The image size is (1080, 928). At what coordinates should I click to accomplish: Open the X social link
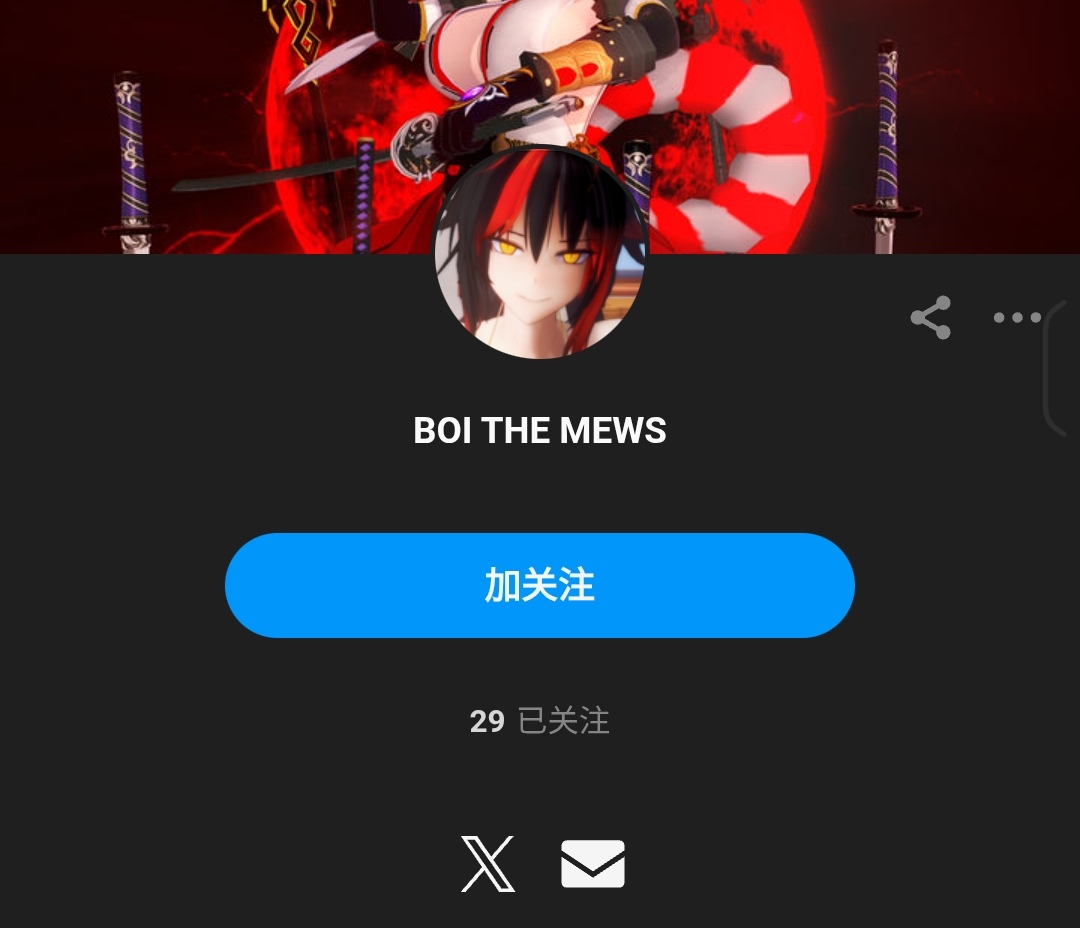[x=488, y=864]
